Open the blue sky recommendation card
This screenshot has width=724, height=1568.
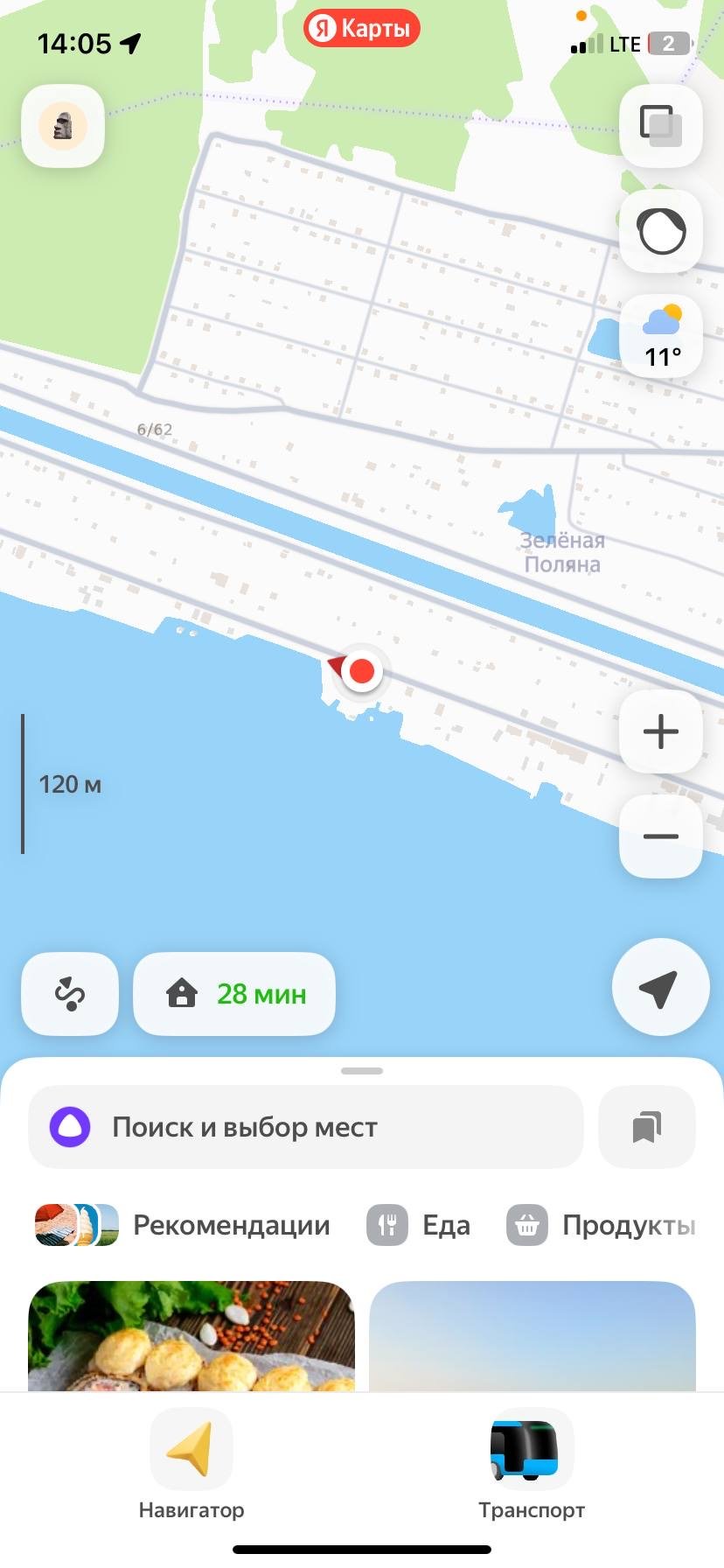click(x=532, y=1335)
